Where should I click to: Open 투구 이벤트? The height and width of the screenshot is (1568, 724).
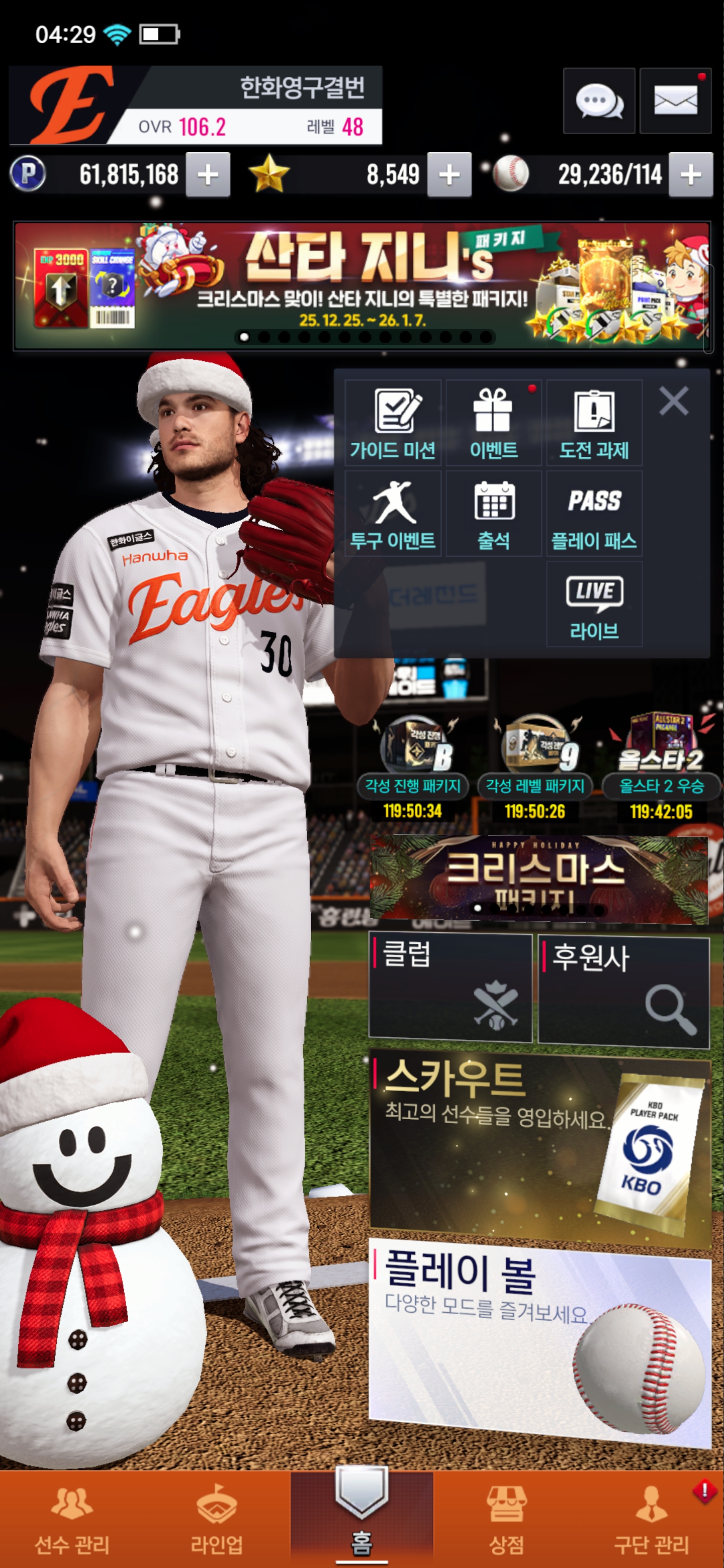tap(393, 514)
